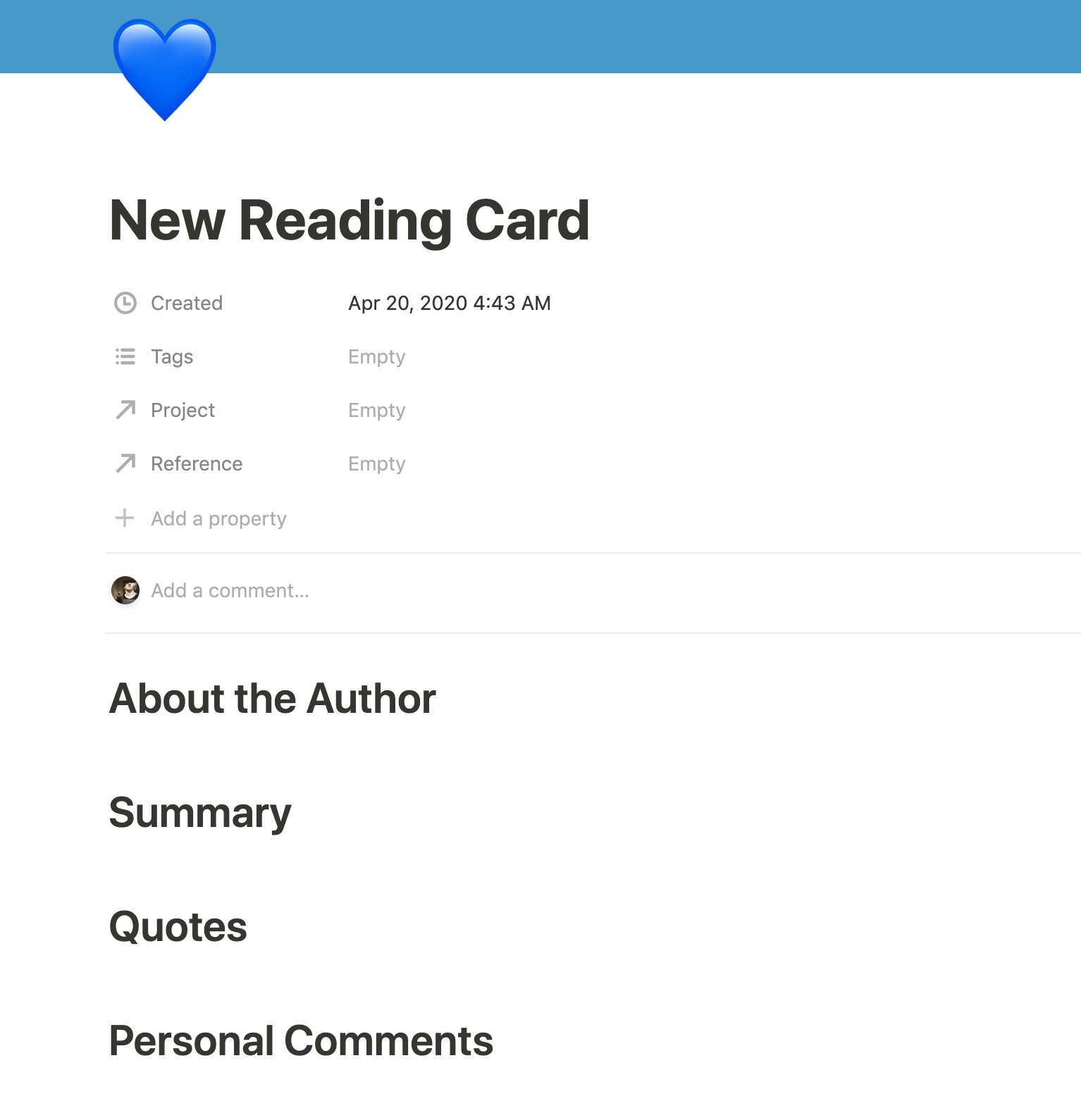This screenshot has height=1120, width=1081.
Task: Open the Tags property label options
Action: (171, 357)
